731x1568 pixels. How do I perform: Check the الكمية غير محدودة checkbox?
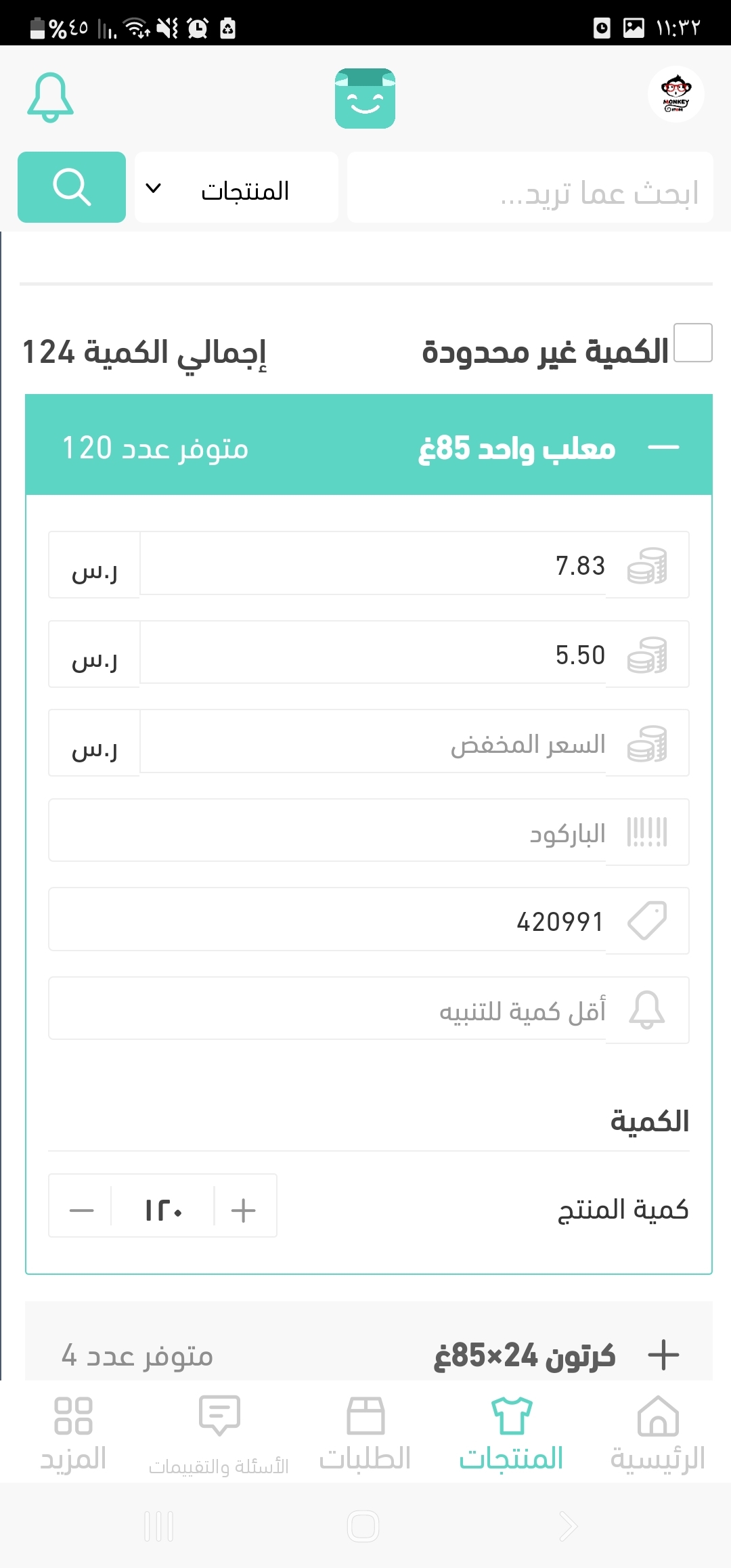(x=693, y=343)
